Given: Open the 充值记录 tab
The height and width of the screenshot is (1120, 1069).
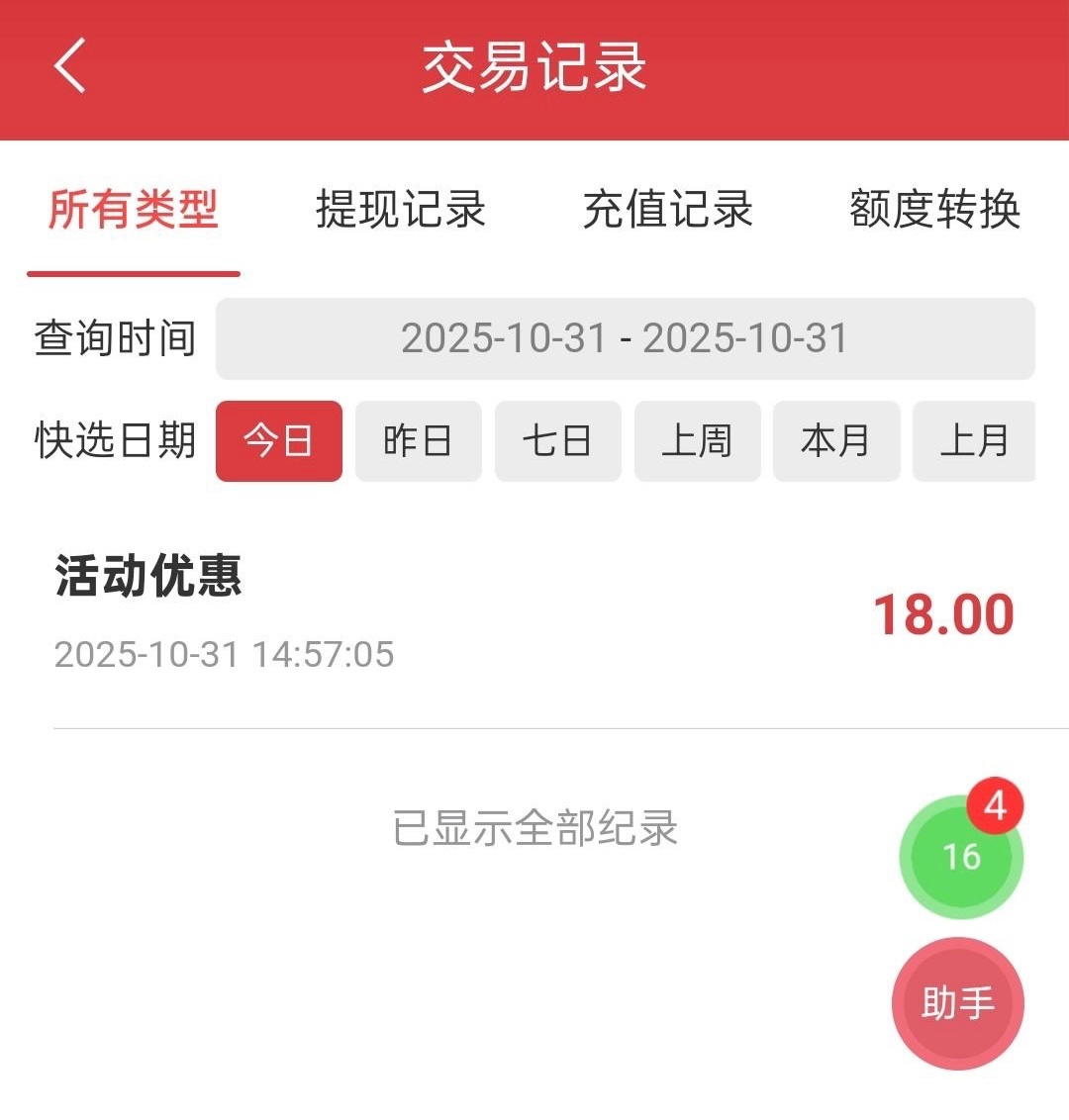Looking at the screenshot, I should [x=667, y=210].
